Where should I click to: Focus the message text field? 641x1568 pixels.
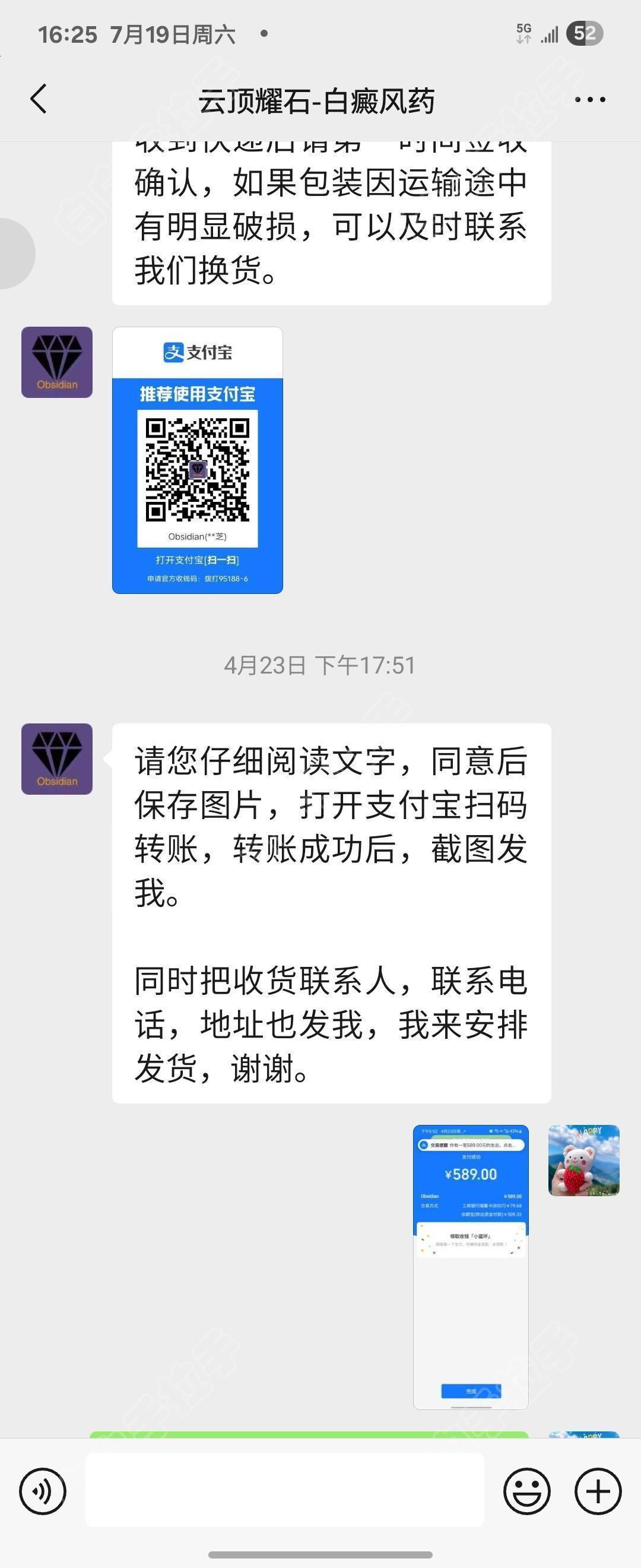[285, 1490]
